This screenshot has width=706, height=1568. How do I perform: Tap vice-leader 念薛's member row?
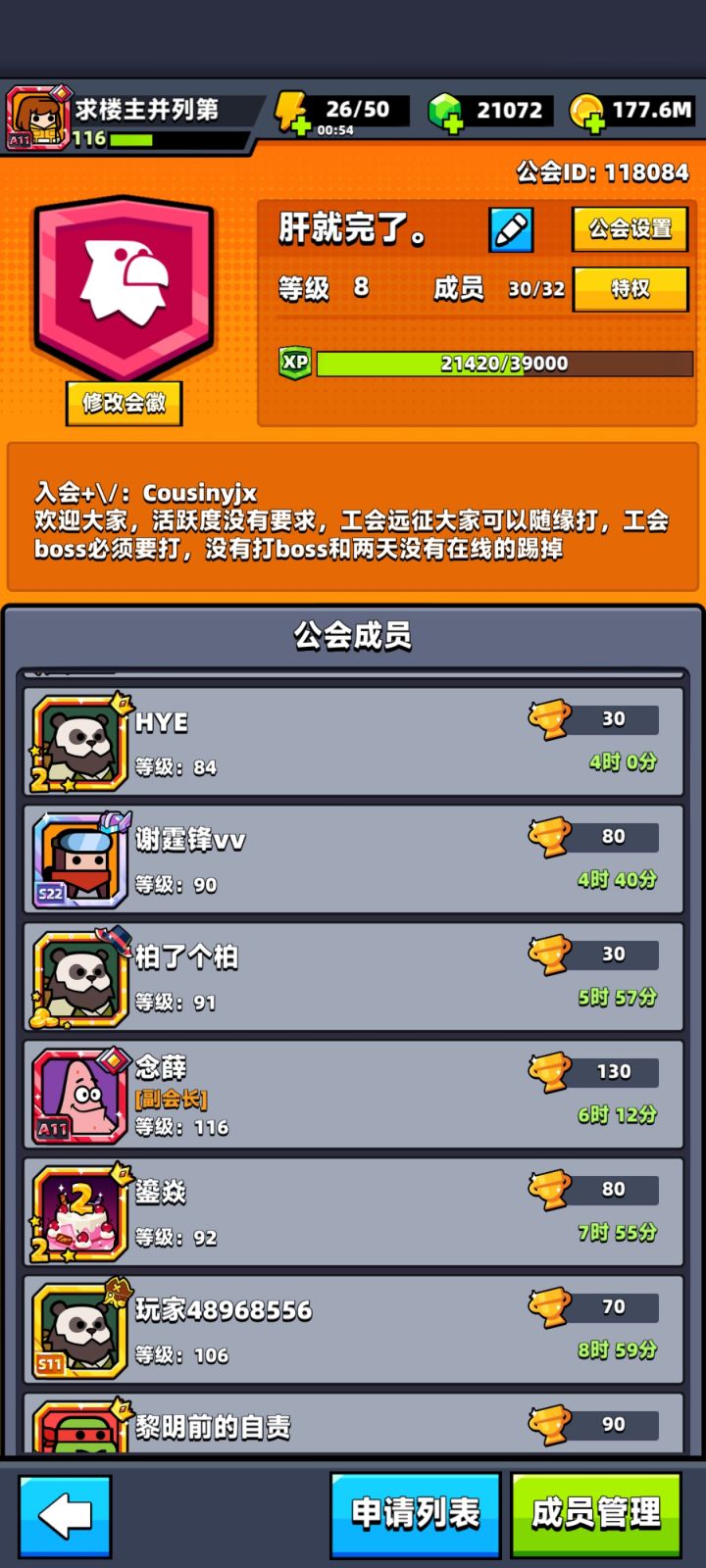[353, 1093]
